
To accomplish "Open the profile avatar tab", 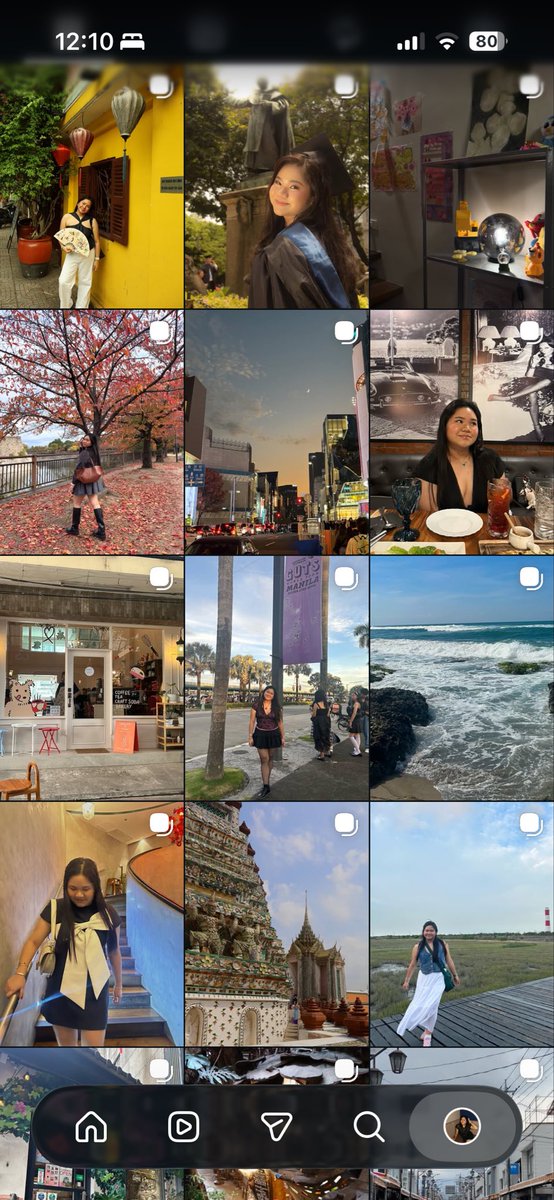I will coord(462,1127).
